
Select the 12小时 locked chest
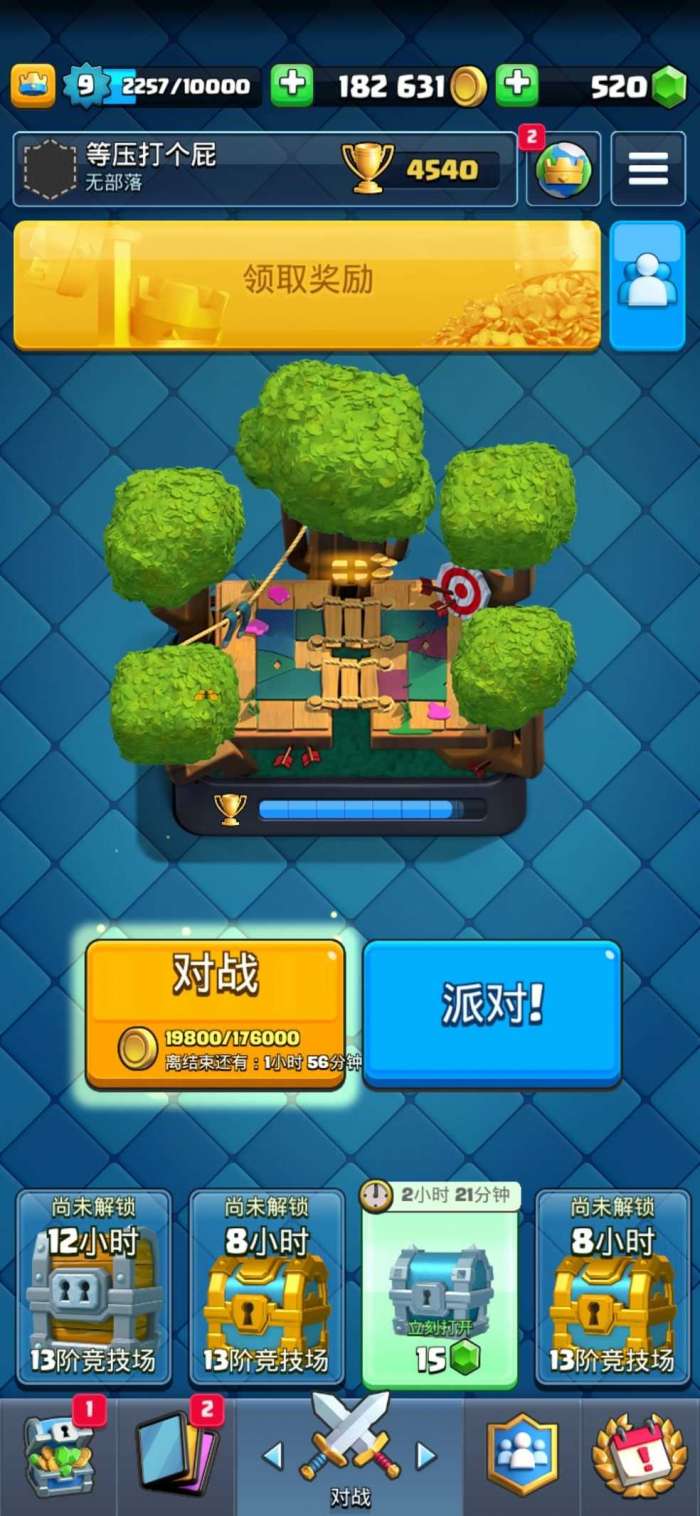[x=93, y=1287]
